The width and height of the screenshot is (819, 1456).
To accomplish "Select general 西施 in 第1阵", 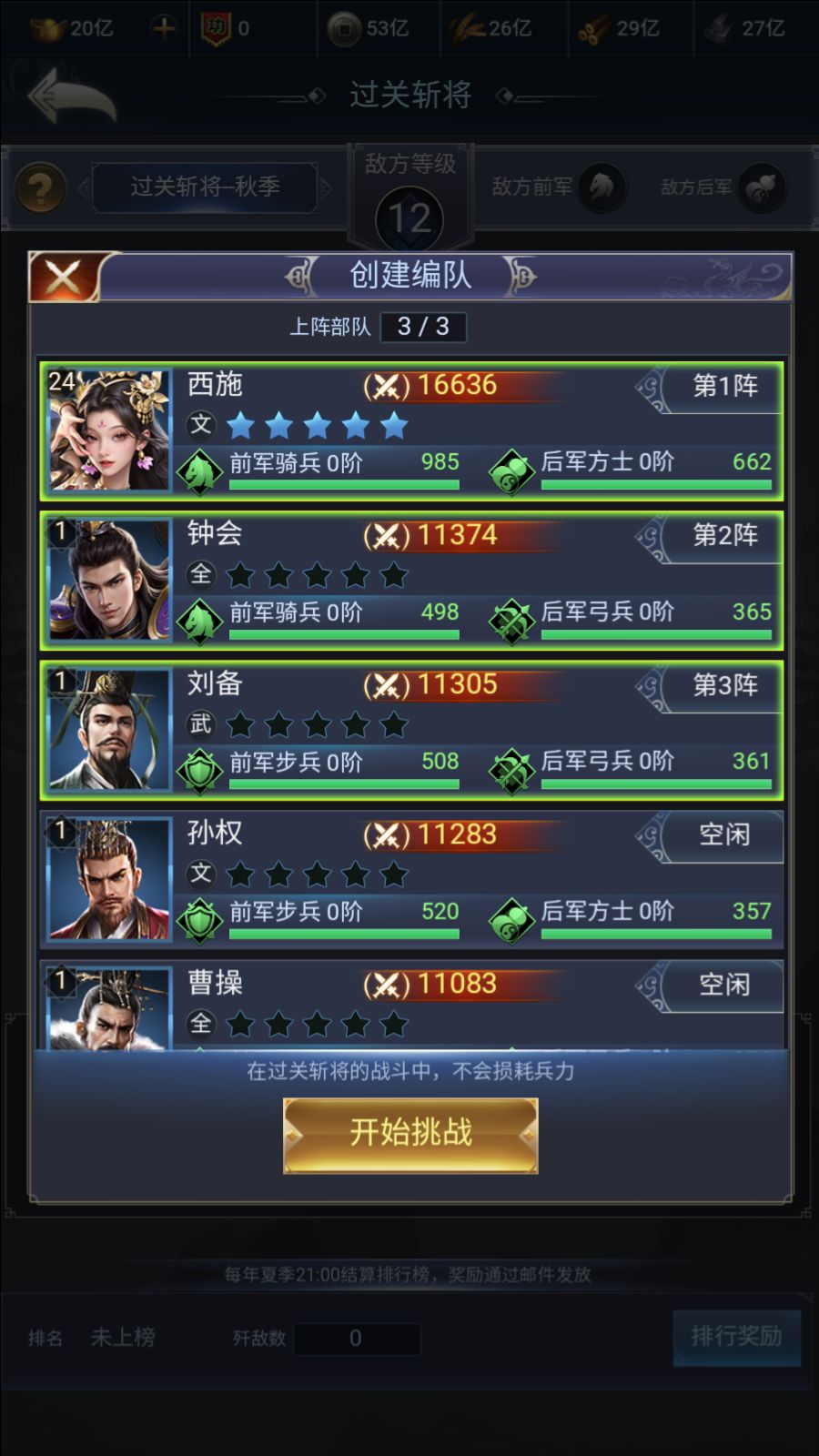I will [x=411, y=431].
